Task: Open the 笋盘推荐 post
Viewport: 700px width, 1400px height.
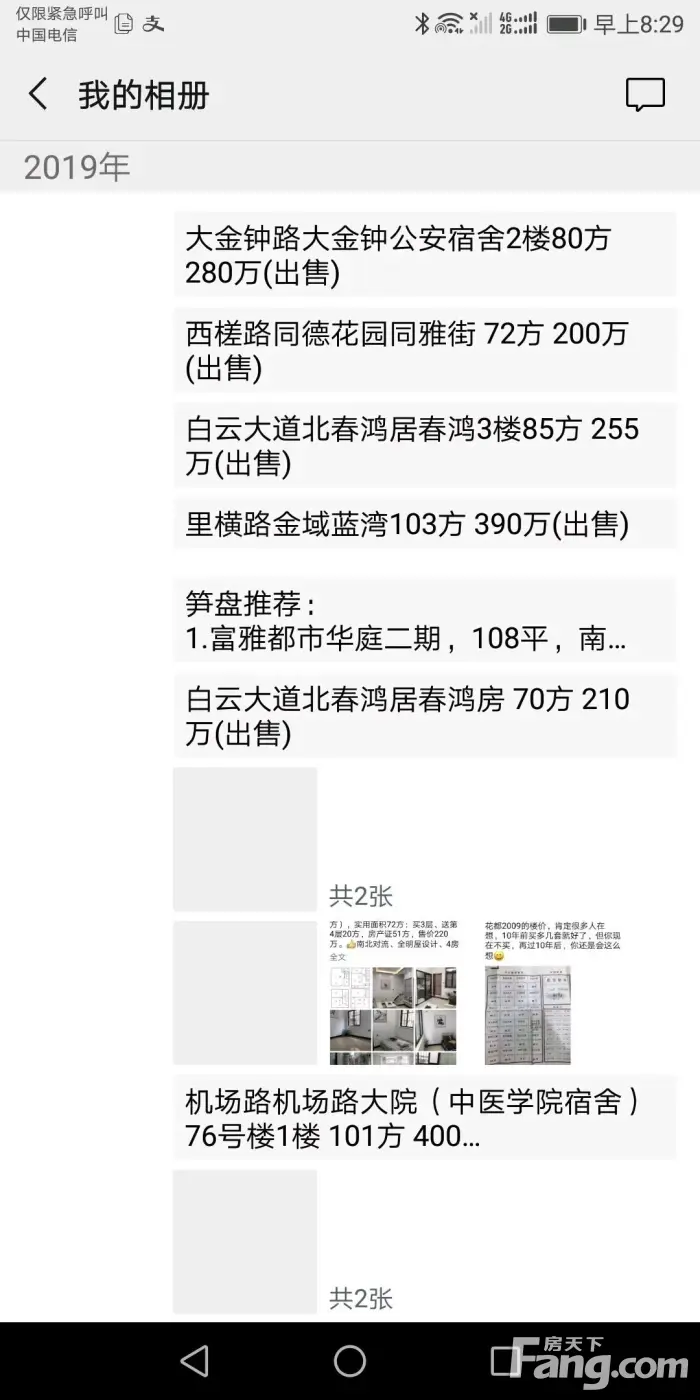Action: tap(425, 622)
